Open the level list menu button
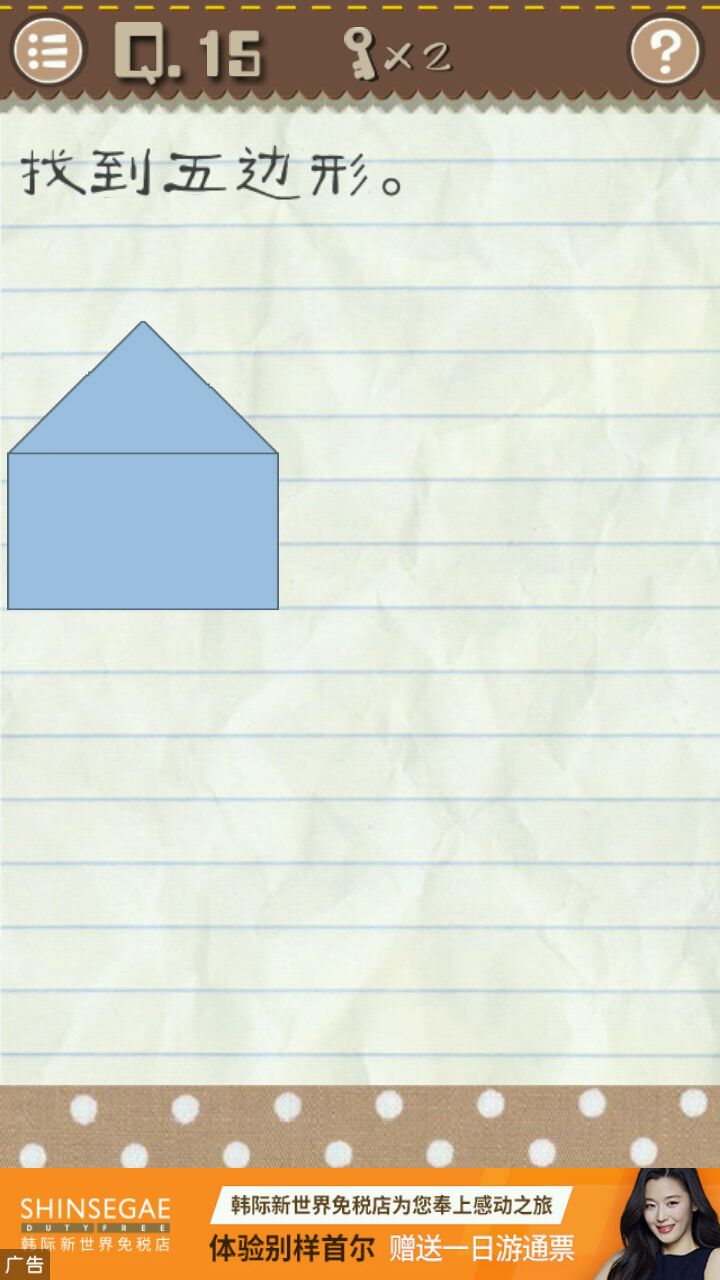The image size is (720, 1280). coord(47,48)
